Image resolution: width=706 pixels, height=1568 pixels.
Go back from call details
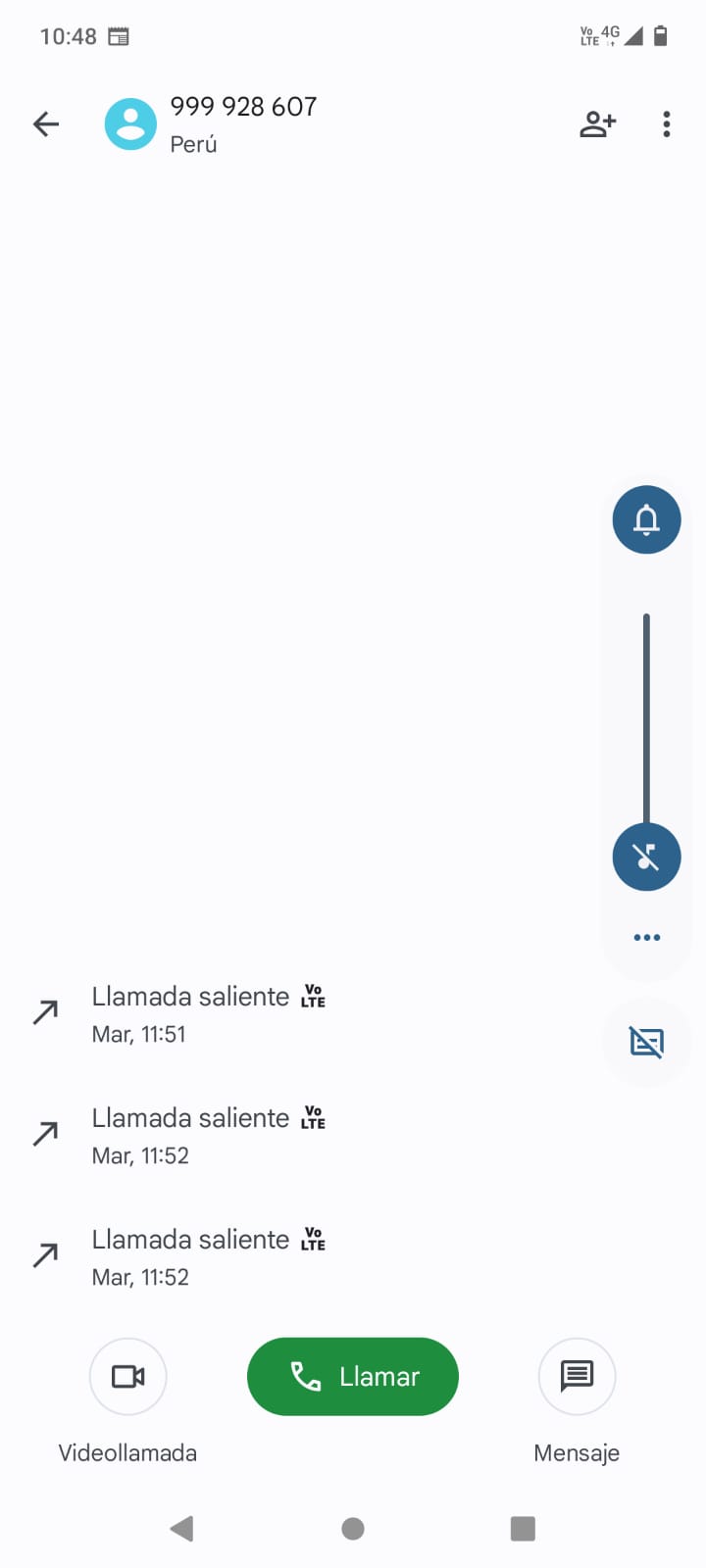(x=46, y=124)
